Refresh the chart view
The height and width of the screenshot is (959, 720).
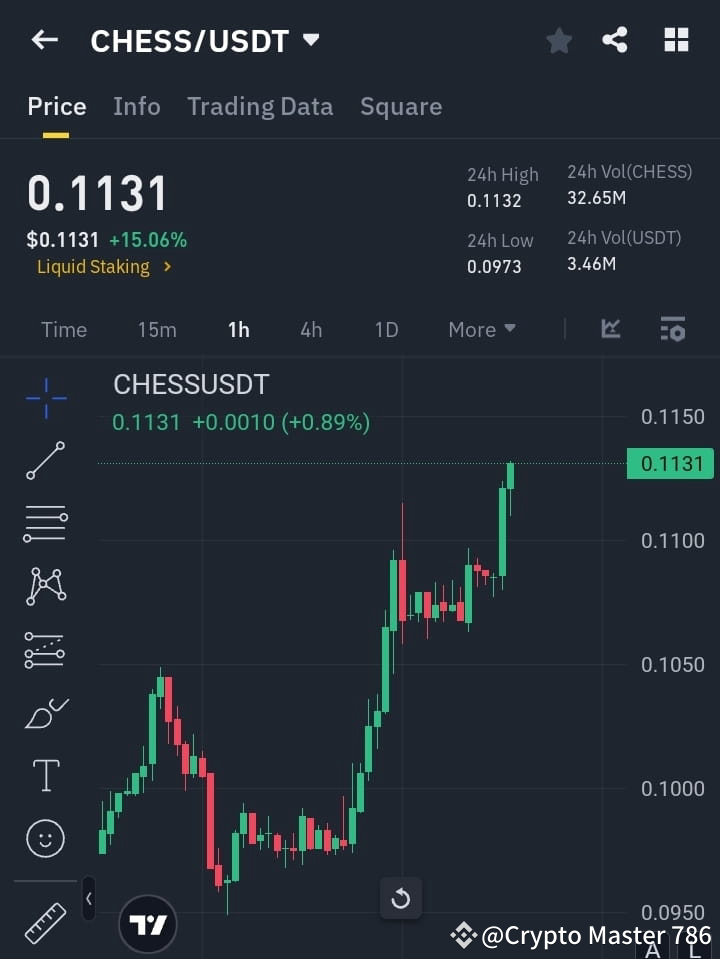401,899
